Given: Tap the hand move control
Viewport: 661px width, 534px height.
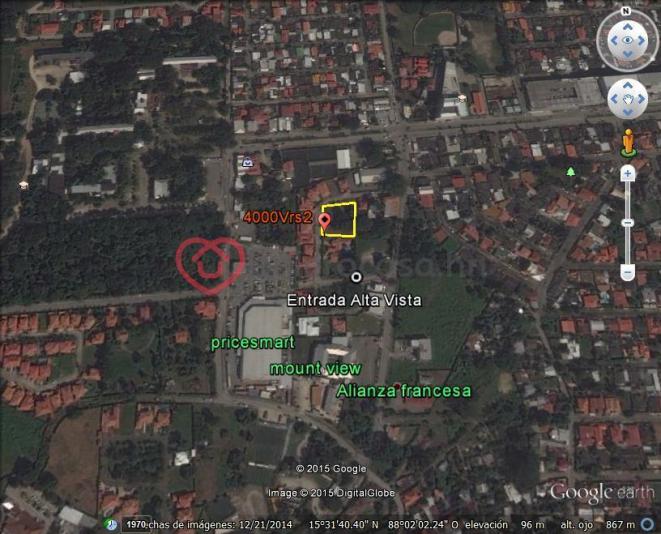Looking at the screenshot, I should [628, 98].
